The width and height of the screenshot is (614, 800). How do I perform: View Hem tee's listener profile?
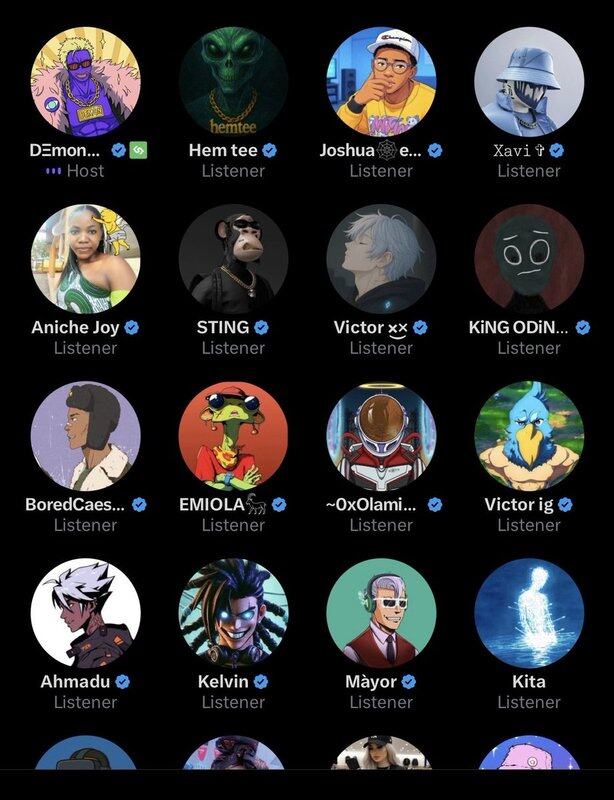pos(233,81)
